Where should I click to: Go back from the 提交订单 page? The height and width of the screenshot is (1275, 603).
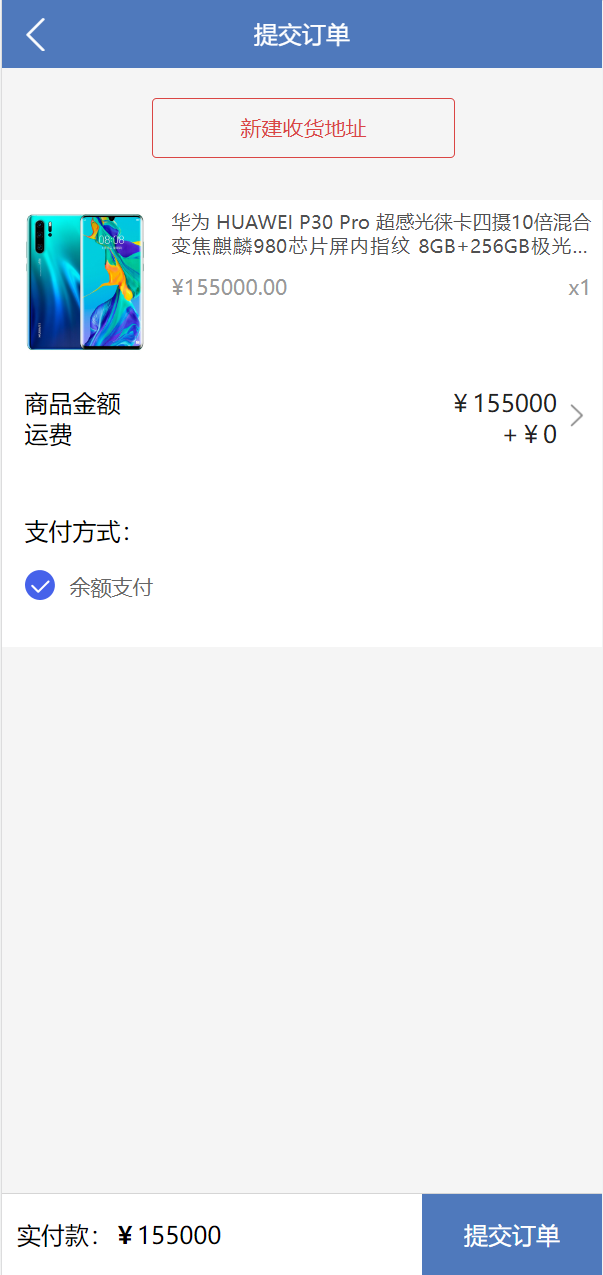[36, 34]
